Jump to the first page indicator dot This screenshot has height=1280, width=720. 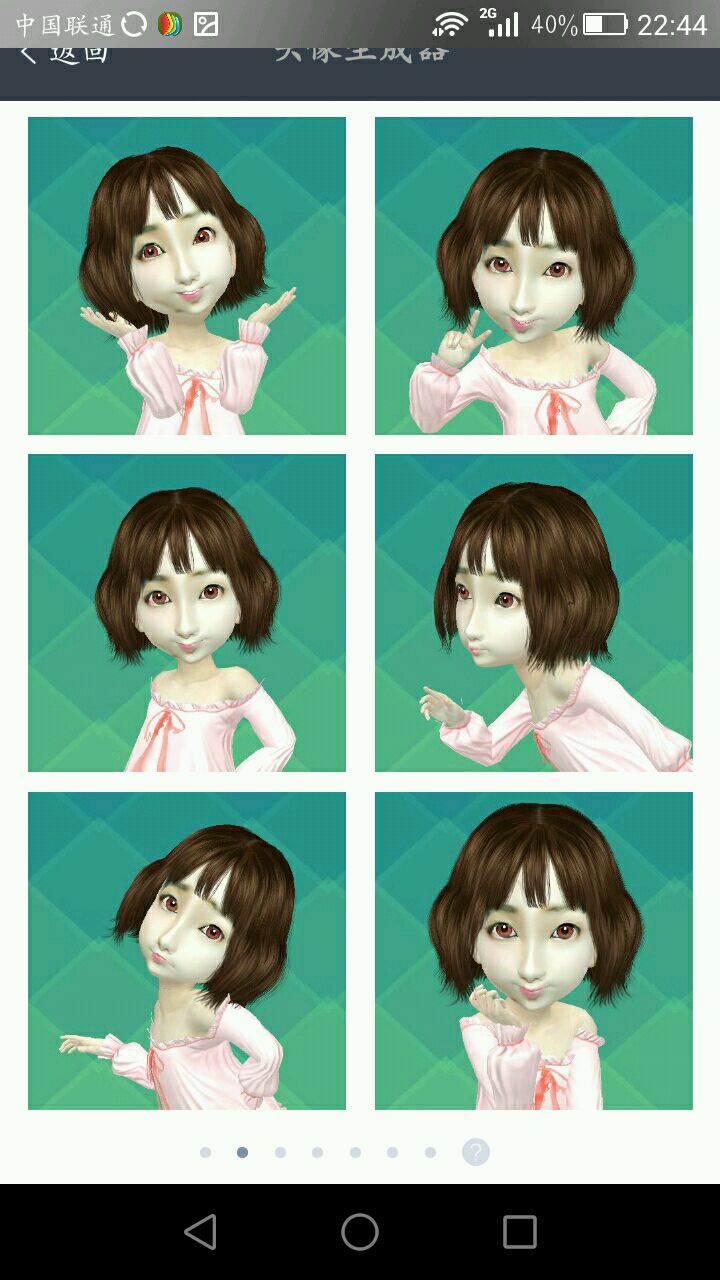pos(205,1152)
